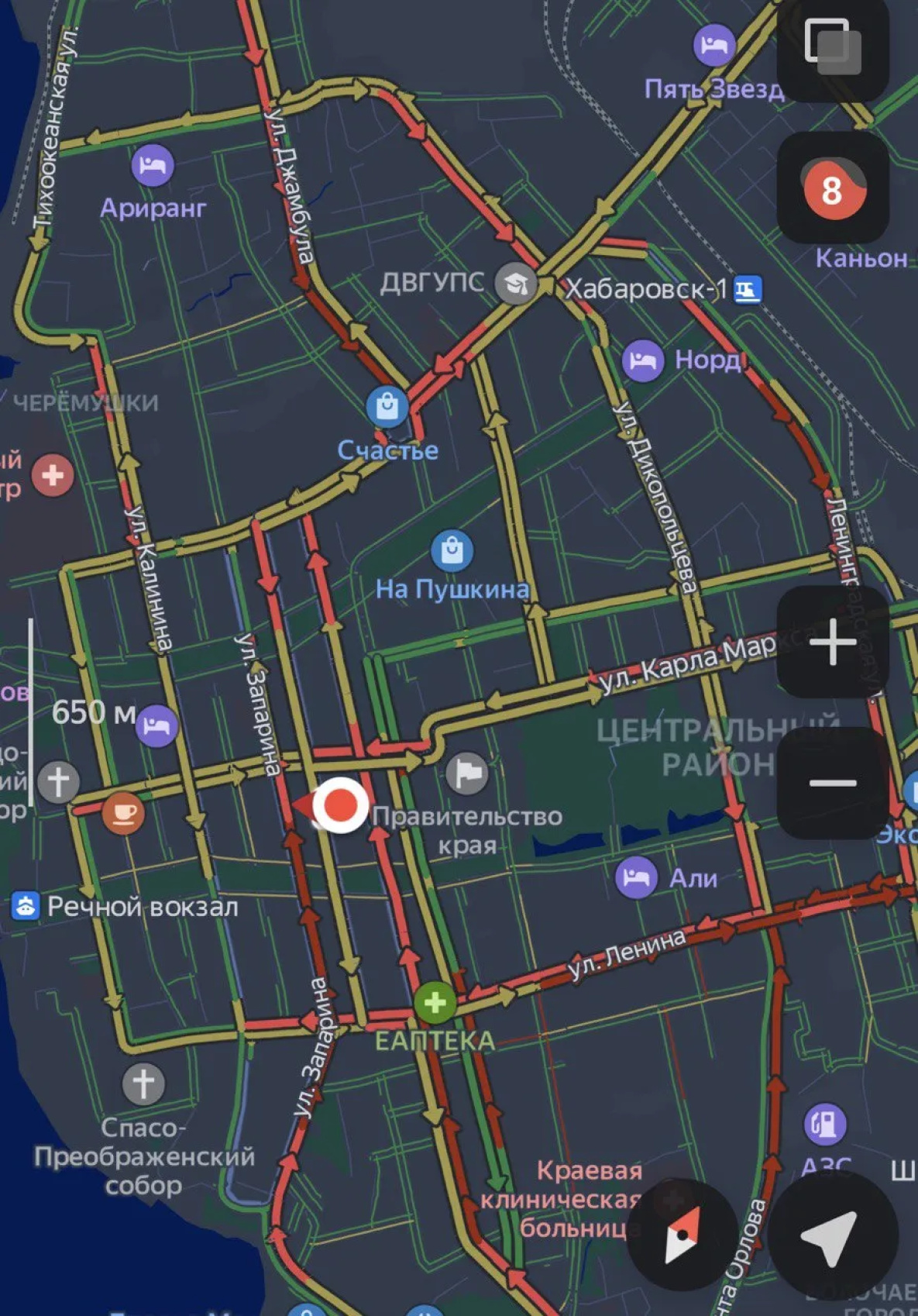Image resolution: width=918 pixels, height=1316 pixels.
Task: Select the Счастье shopping marker
Action: click(x=387, y=405)
